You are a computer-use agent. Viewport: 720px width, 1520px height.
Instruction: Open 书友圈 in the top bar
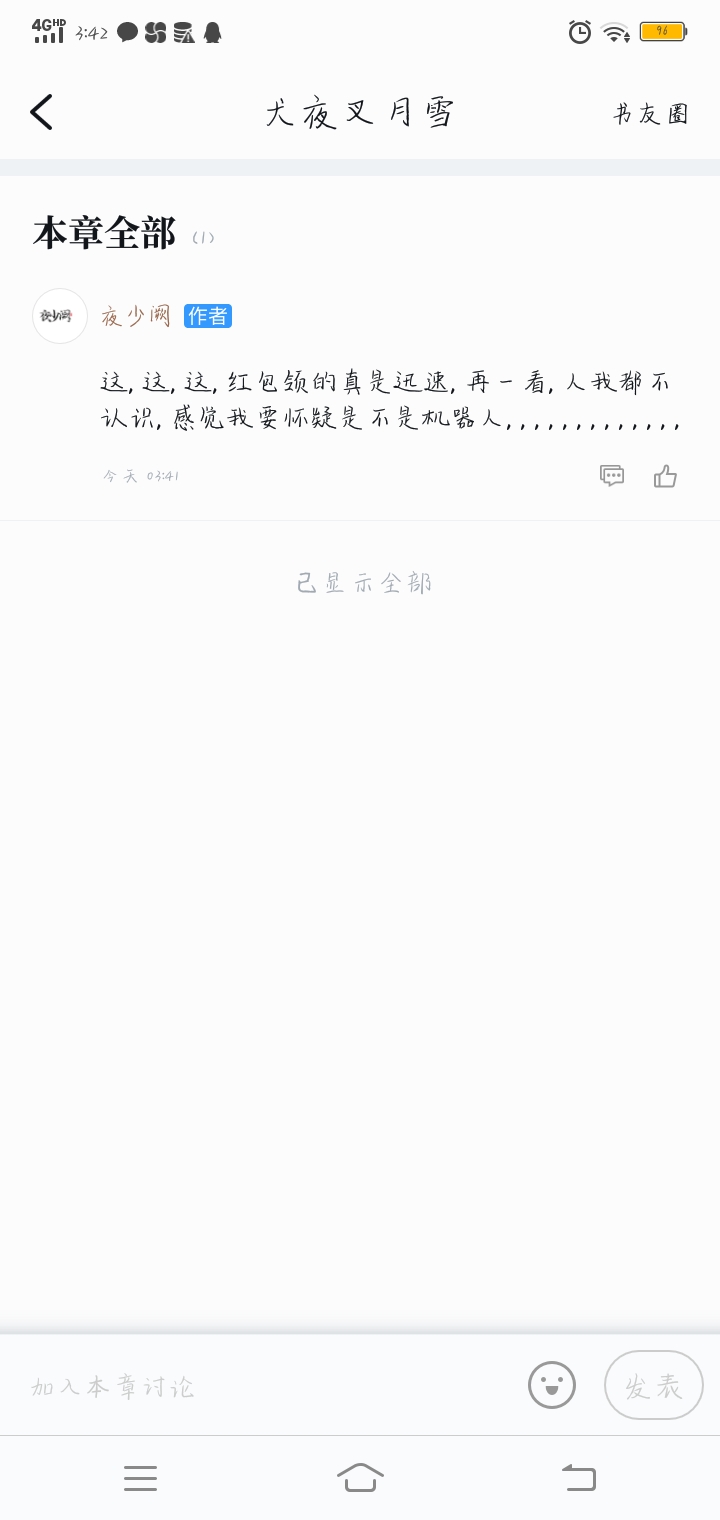click(x=651, y=114)
